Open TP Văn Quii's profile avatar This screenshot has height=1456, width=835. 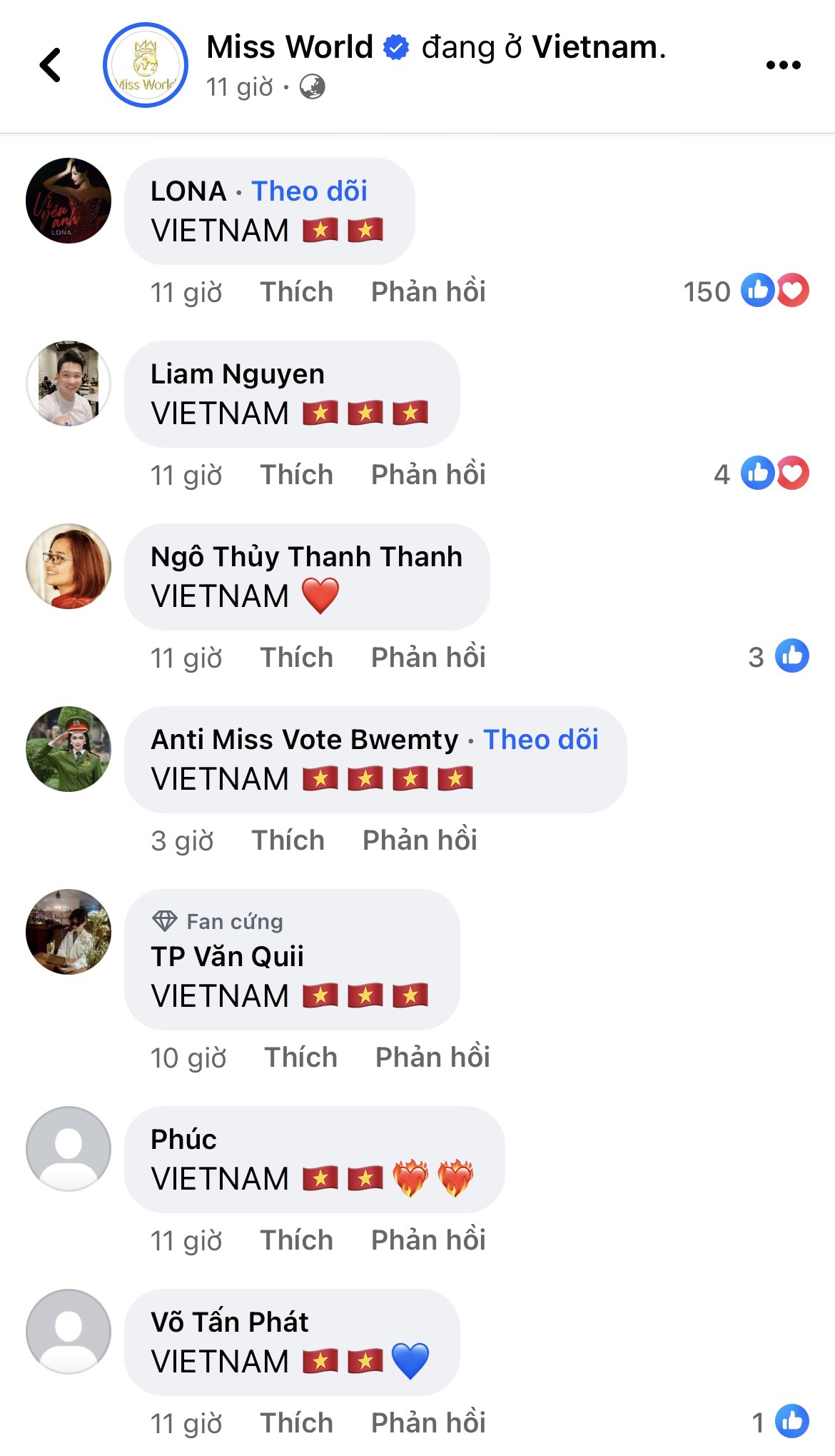point(69,932)
